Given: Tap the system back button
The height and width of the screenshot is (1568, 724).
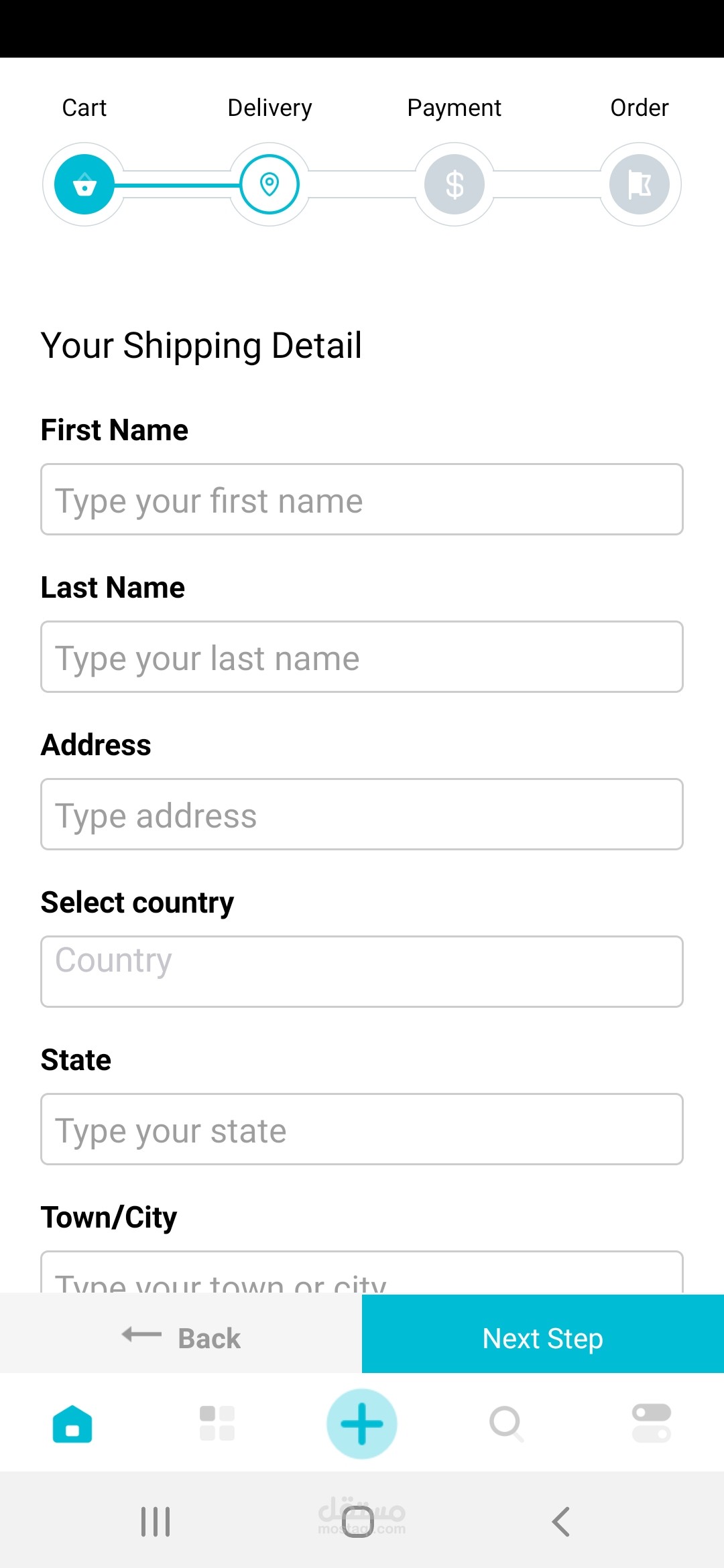Looking at the screenshot, I should pyautogui.click(x=561, y=1521).
